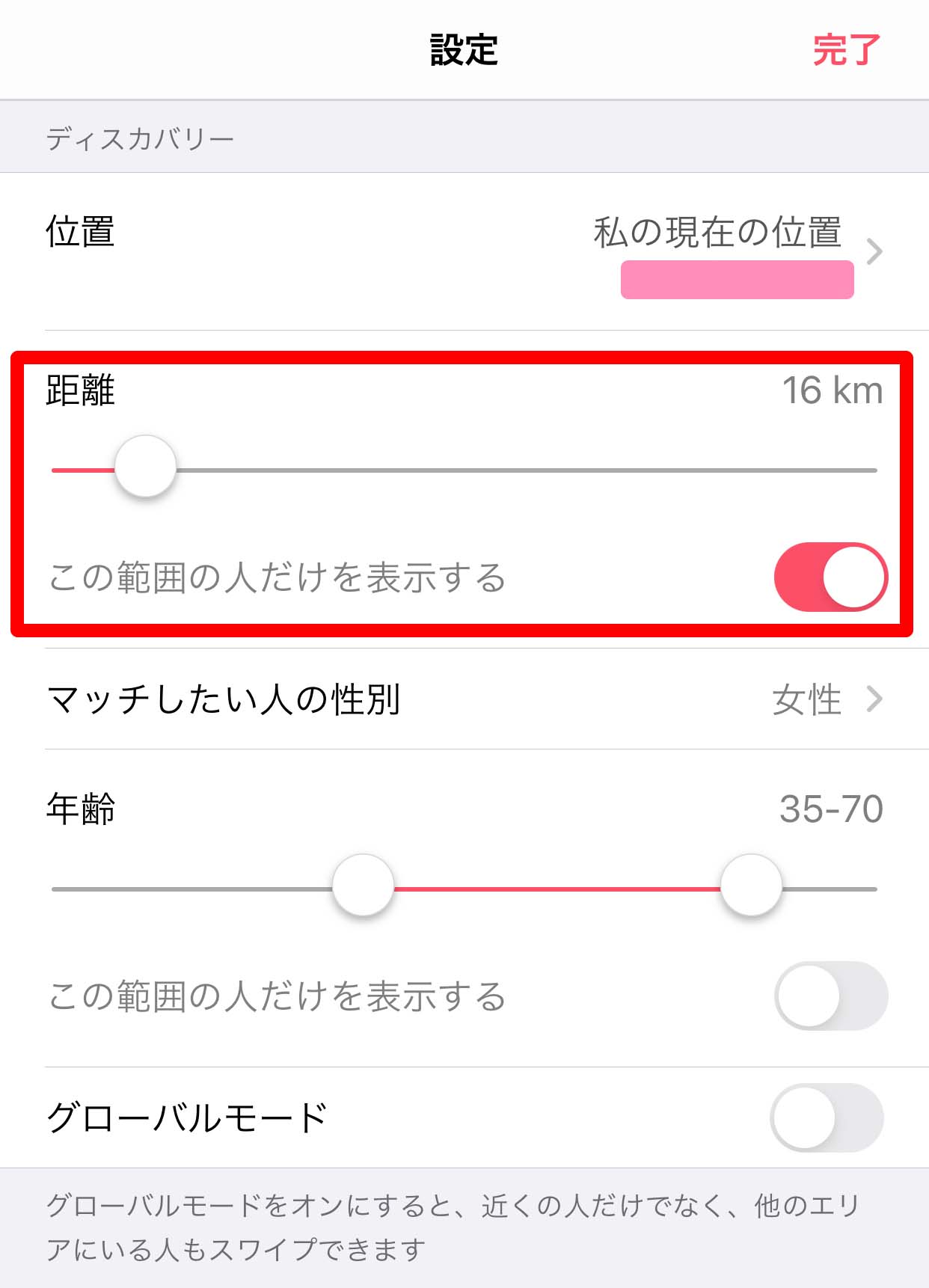Turn off the distance-range-only toggle
This screenshot has height=1288, width=929.
pos(830,577)
